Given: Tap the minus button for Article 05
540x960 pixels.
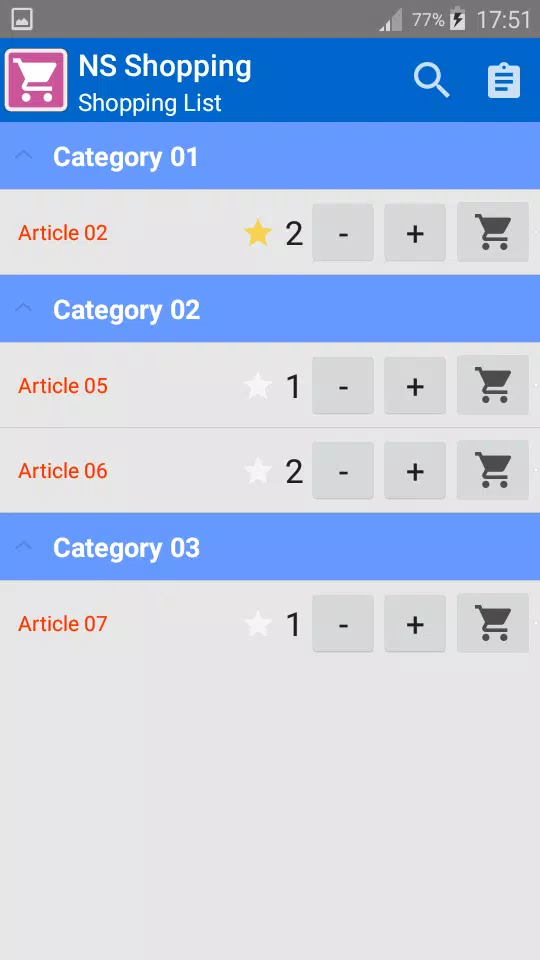Looking at the screenshot, I should 343,386.
